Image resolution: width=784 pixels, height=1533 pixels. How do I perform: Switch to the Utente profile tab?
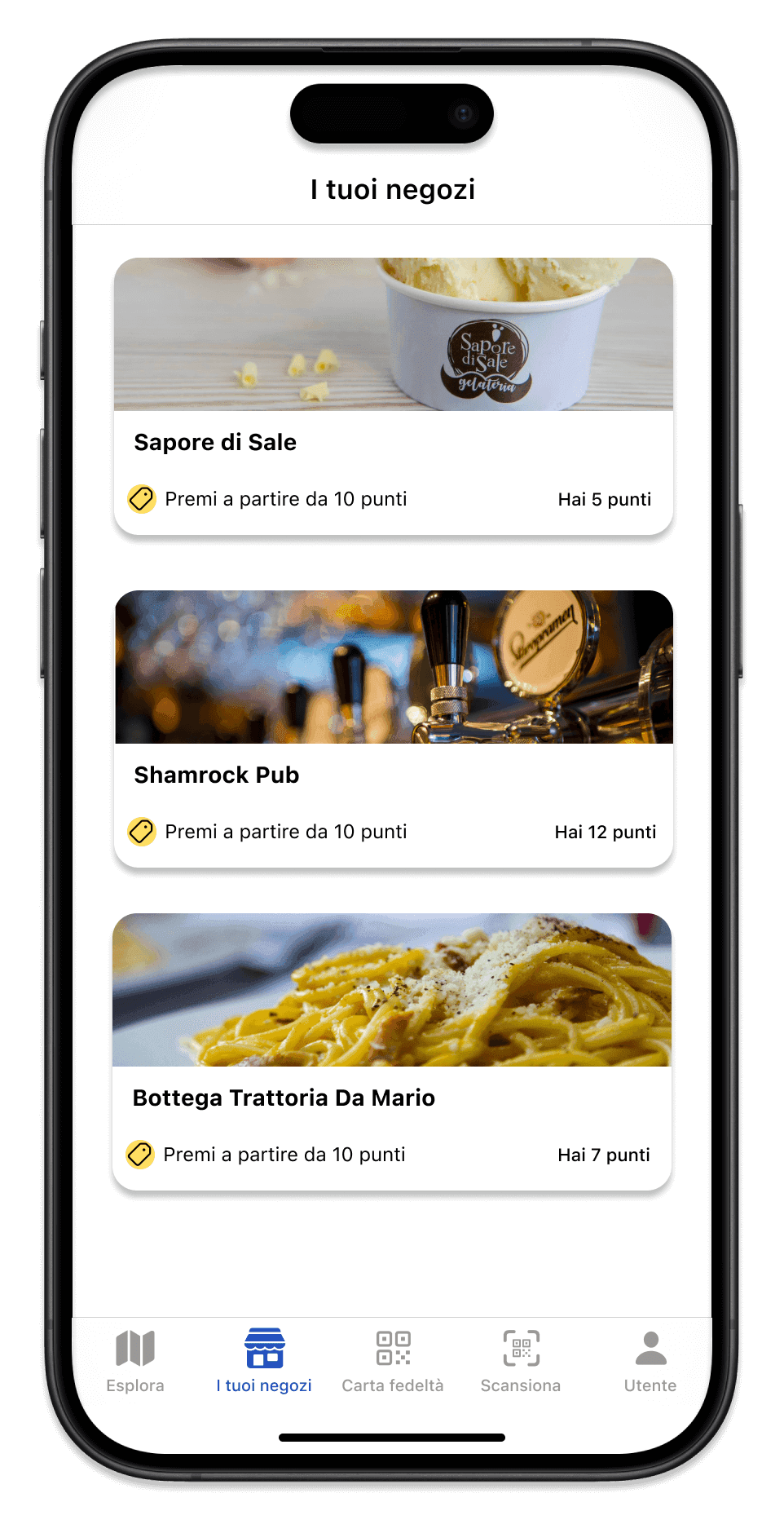650,1360
